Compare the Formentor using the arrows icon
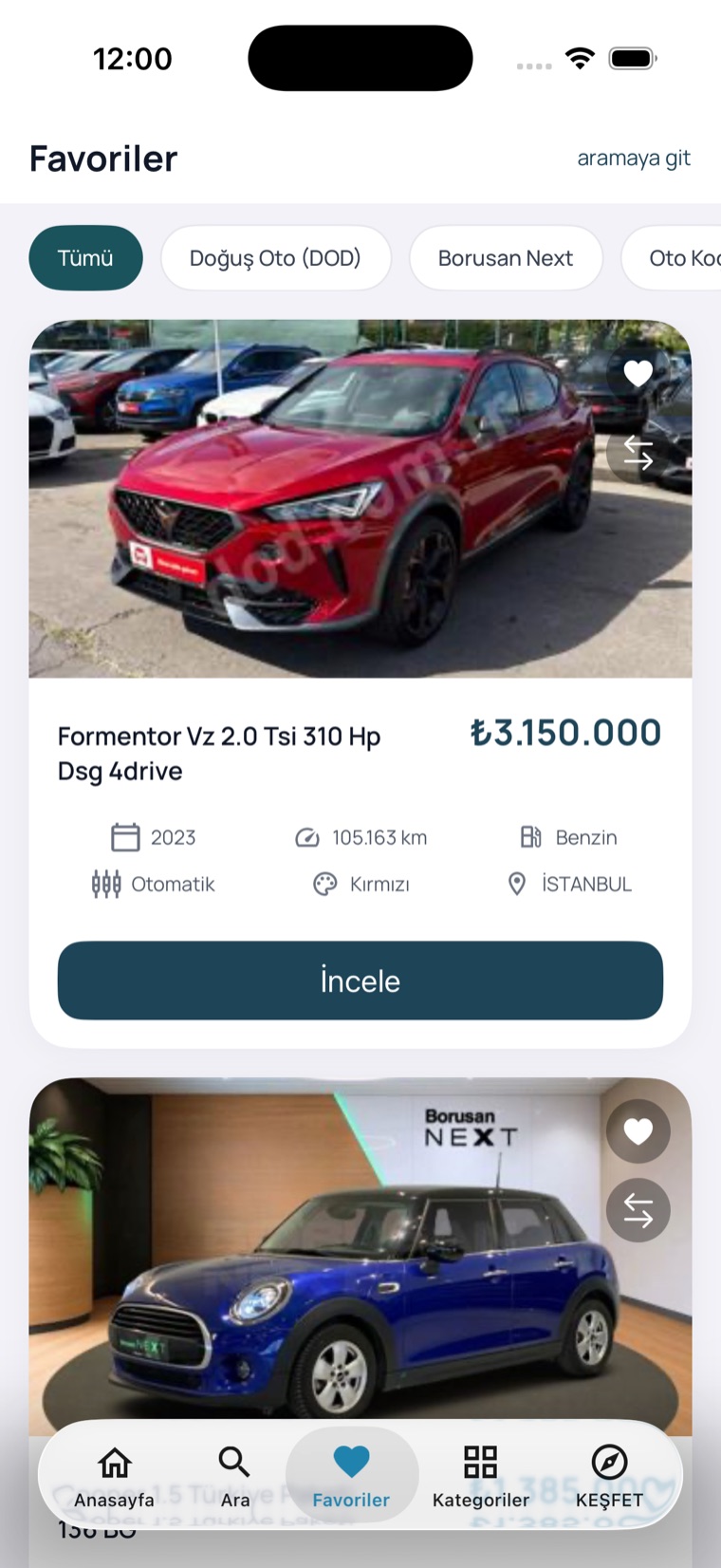 [x=638, y=453]
